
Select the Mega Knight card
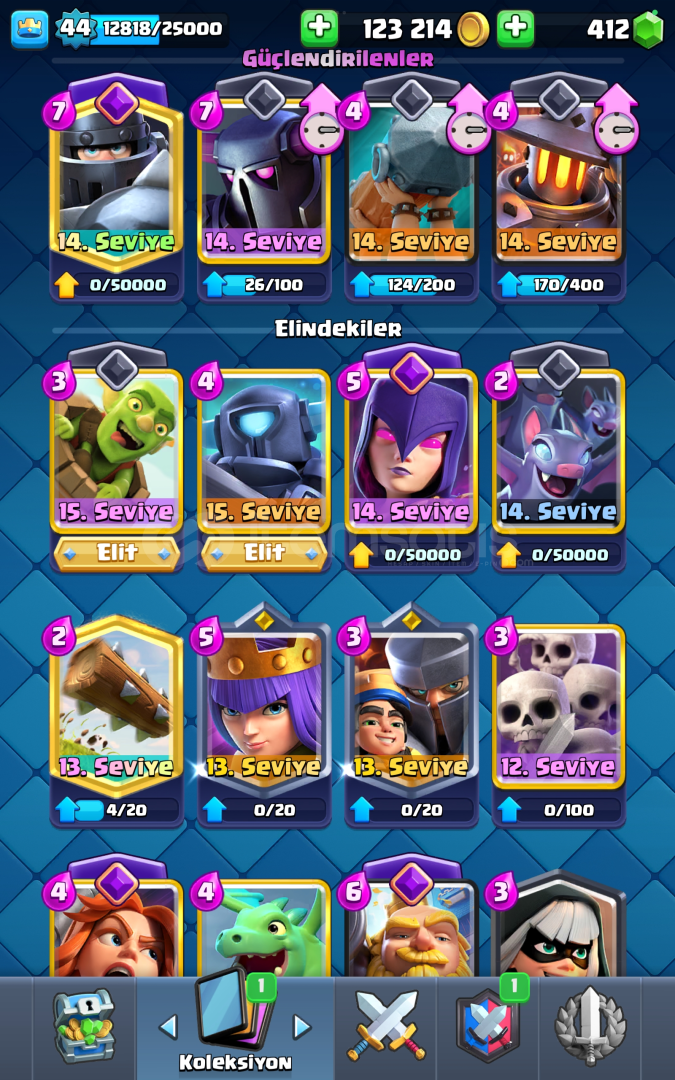[x=116, y=186]
